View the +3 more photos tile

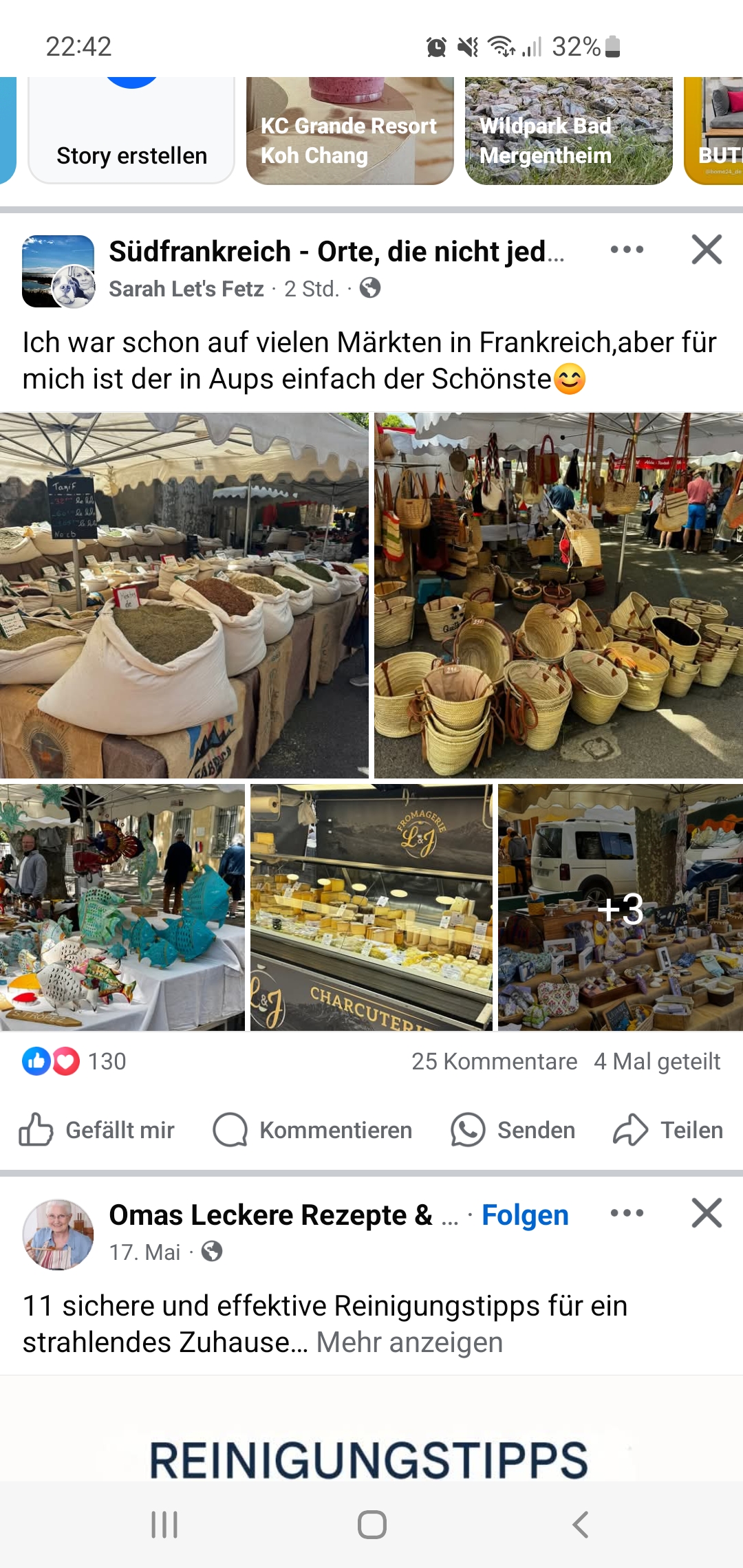point(620,907)
